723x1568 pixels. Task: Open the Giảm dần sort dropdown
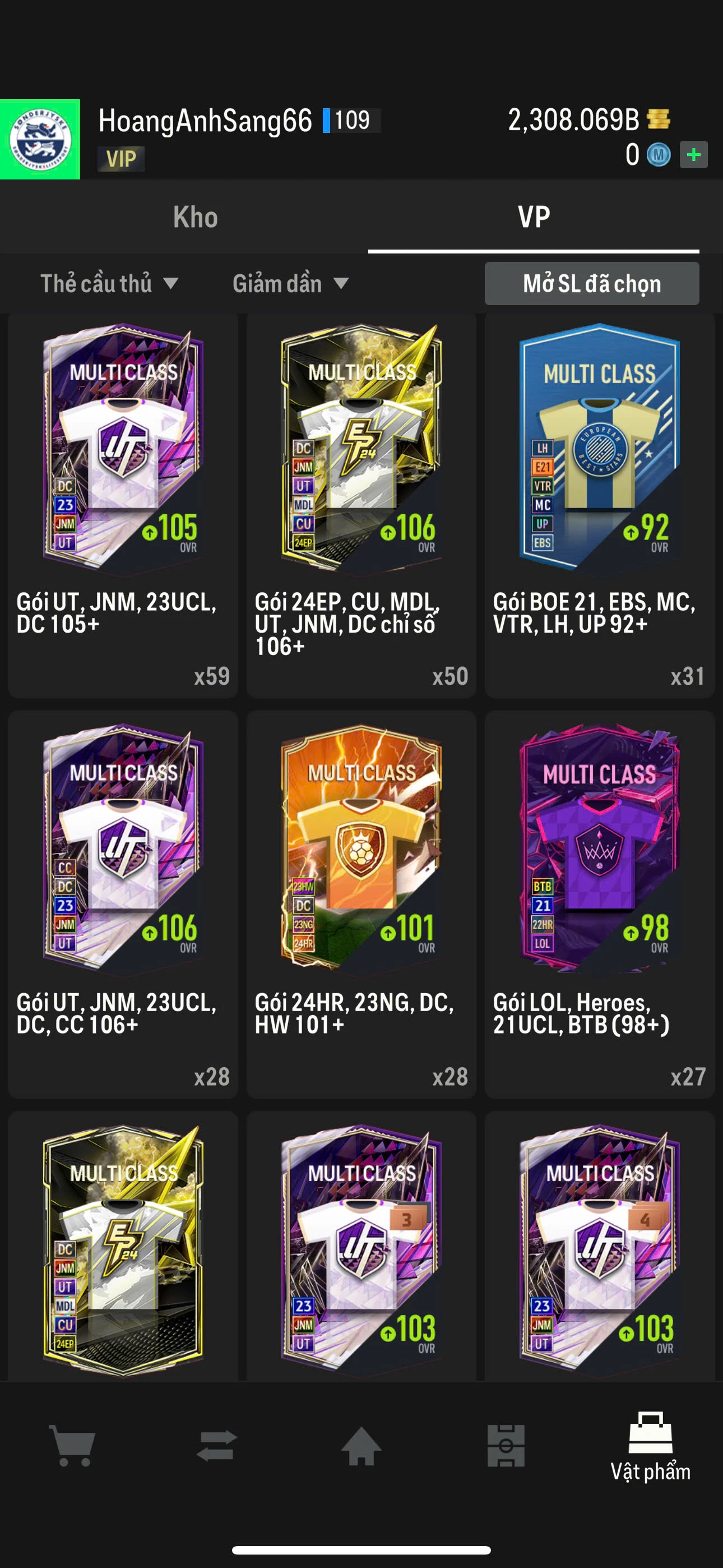290,284
